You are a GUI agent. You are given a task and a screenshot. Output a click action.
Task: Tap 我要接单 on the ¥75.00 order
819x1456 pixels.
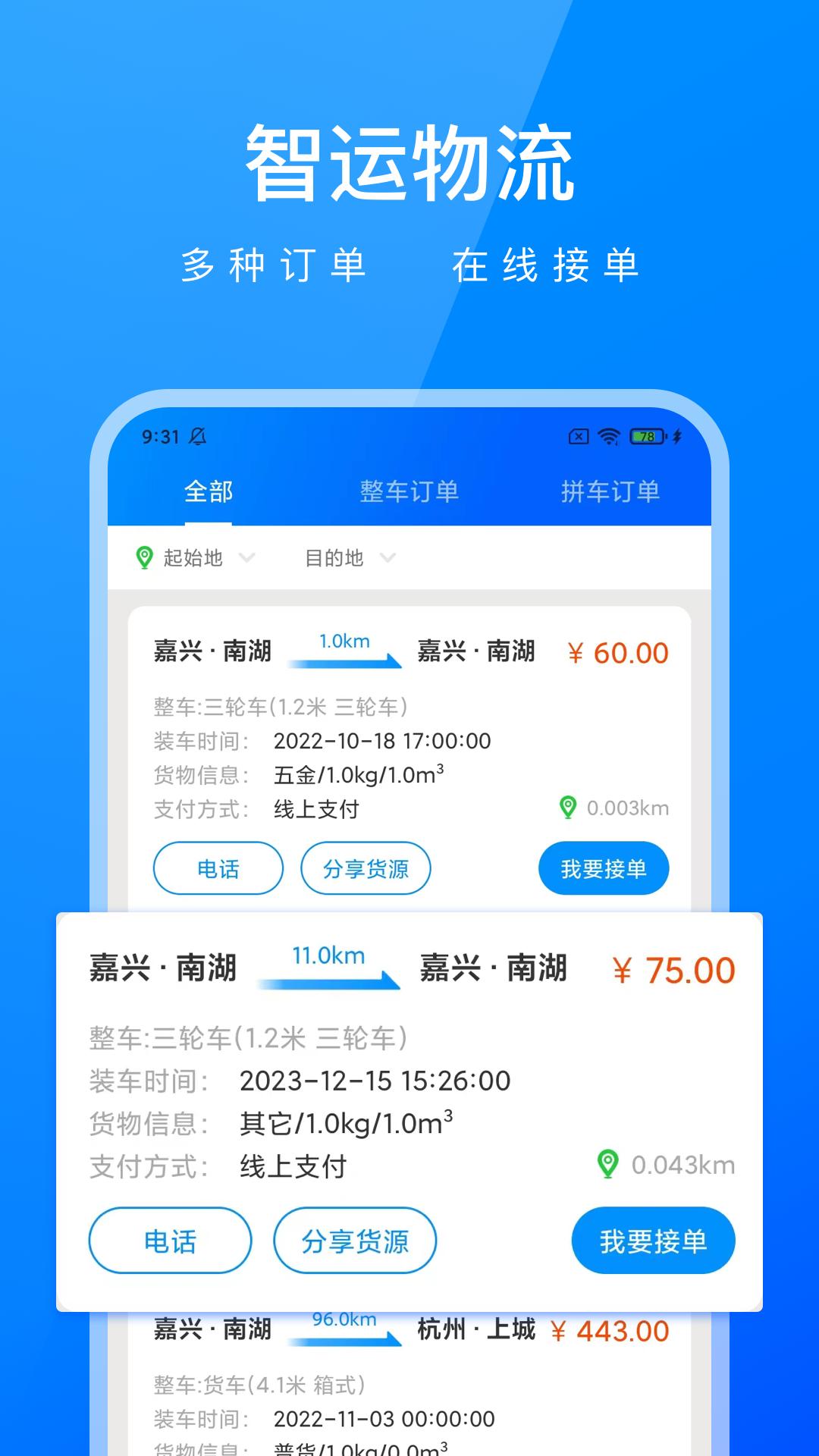click(x=653, y=1241)
